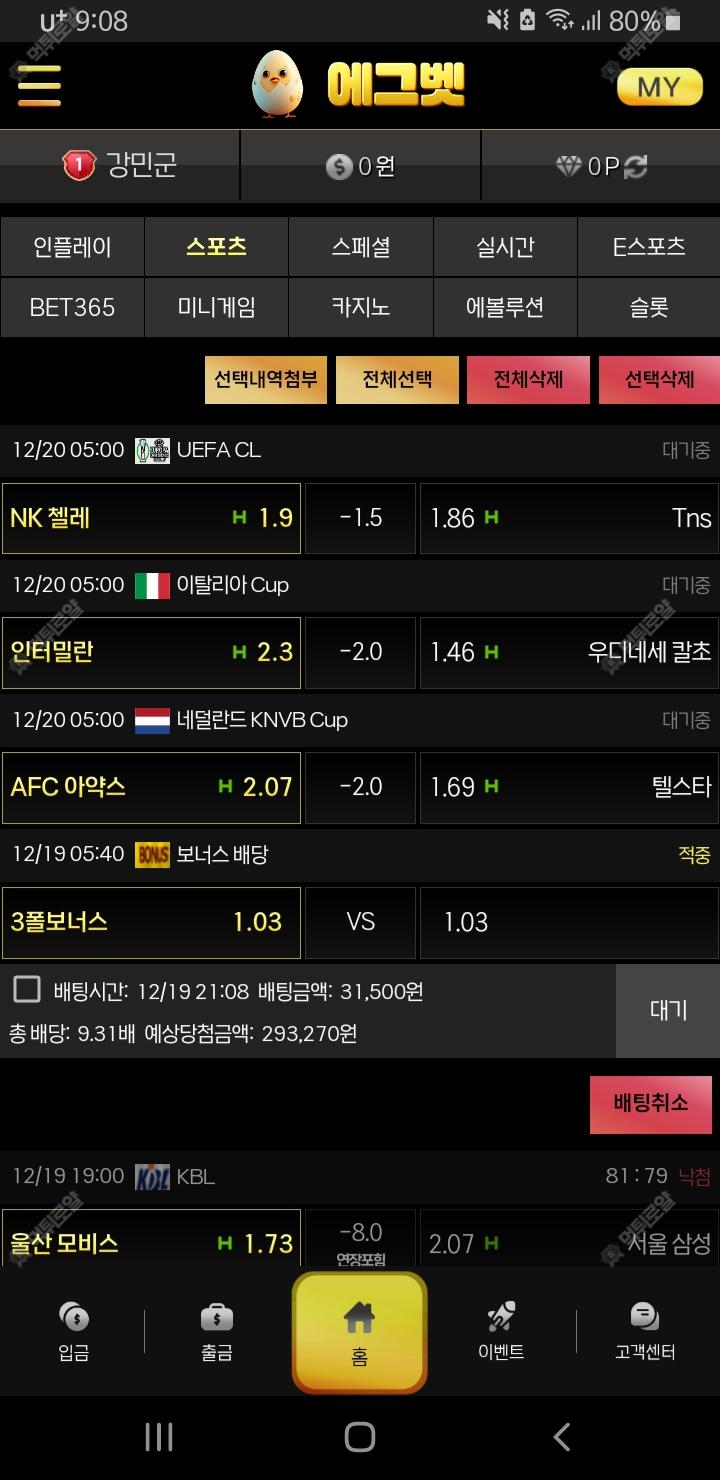Select the 미니게임 tab

click(216, 307)
